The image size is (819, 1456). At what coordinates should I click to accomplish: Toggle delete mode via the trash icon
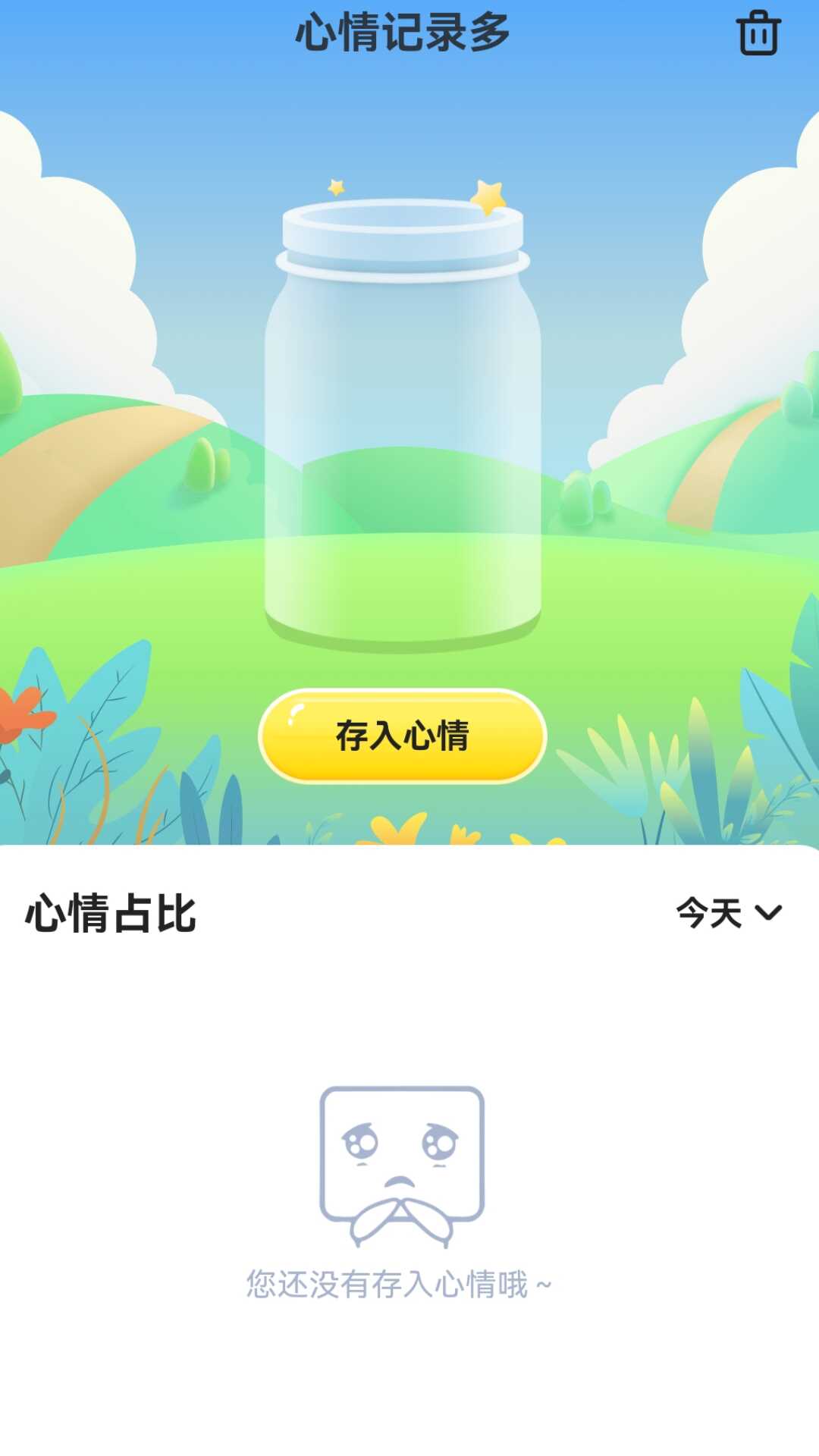click(758, 32)
